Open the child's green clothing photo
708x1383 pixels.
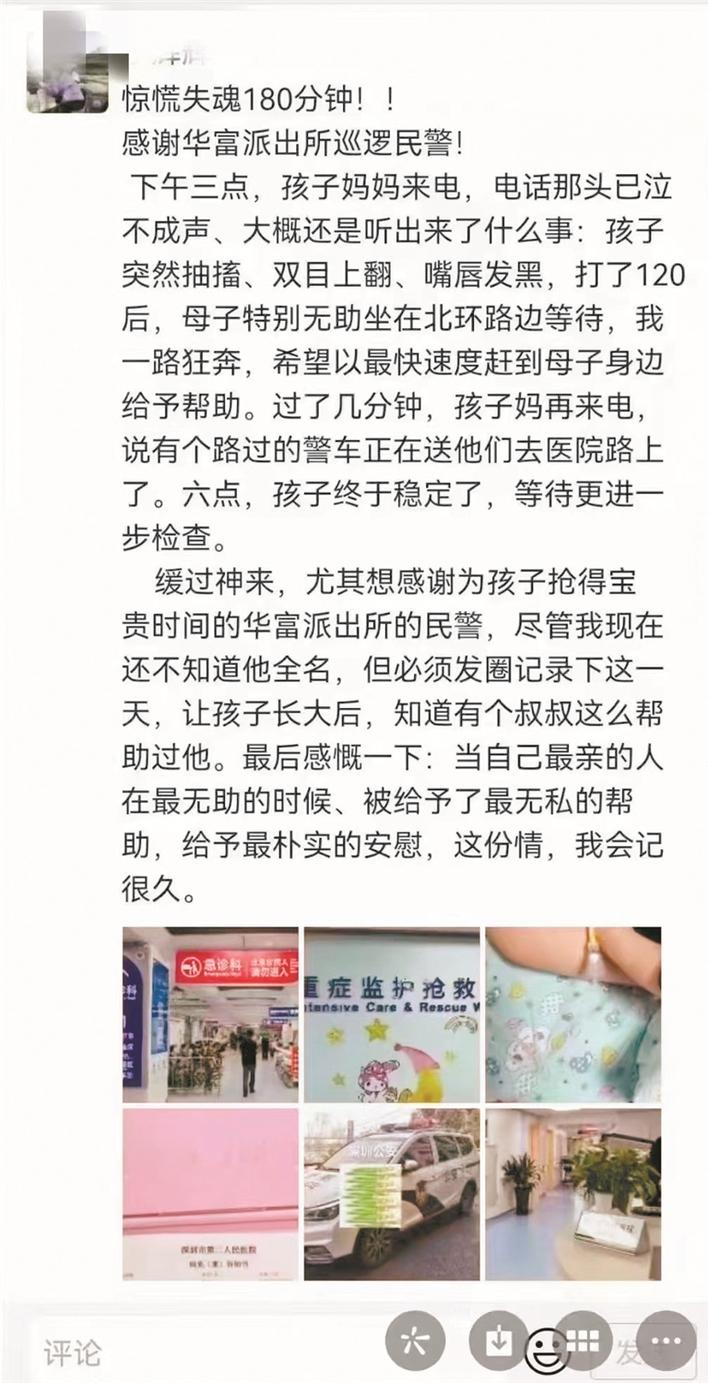coord(573,1014)
